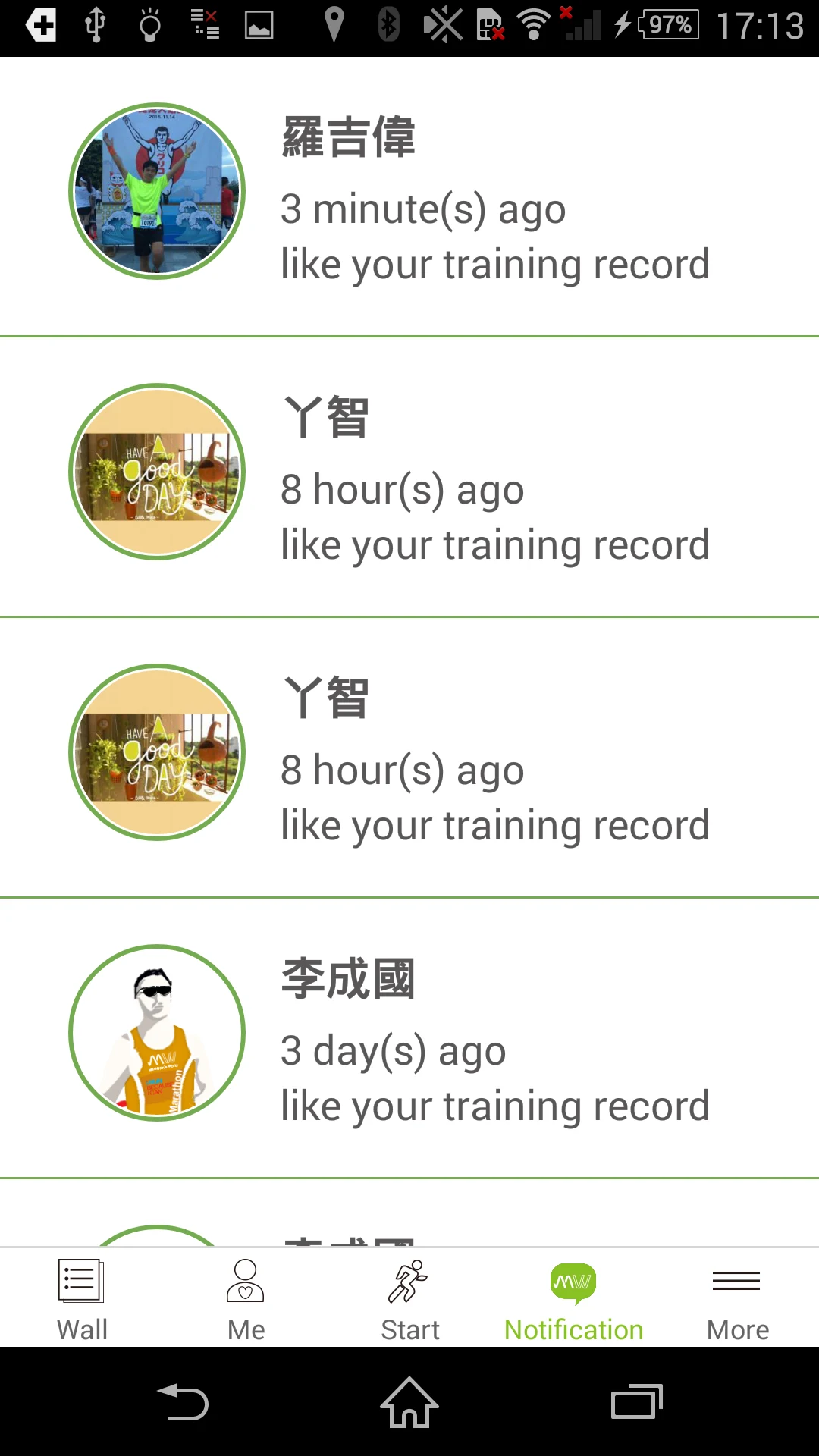Open 李成國's notification from 3 days ago

tap(409, 1038)
